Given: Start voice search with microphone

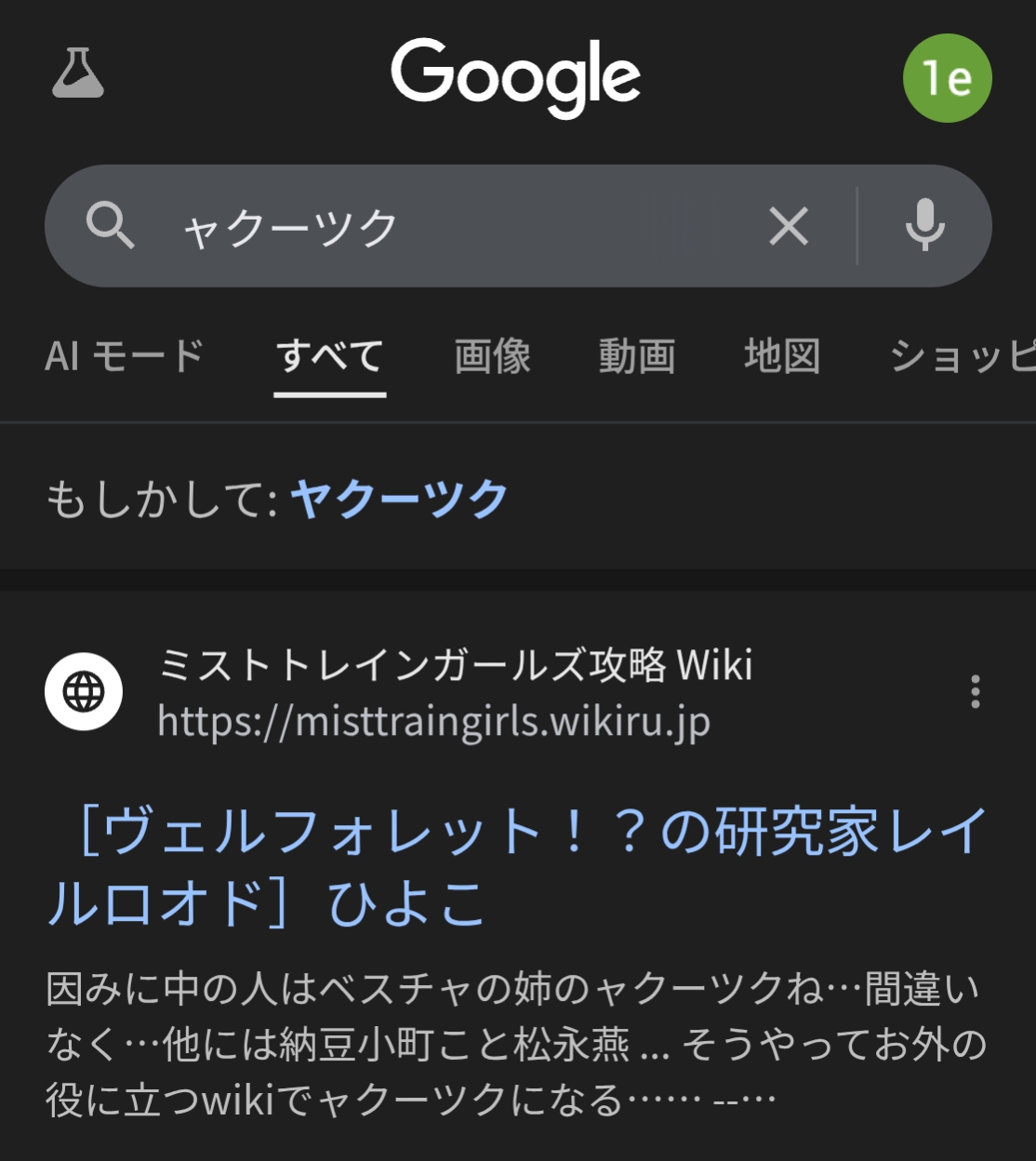Looking at the screenshot, I should (924, 226).
